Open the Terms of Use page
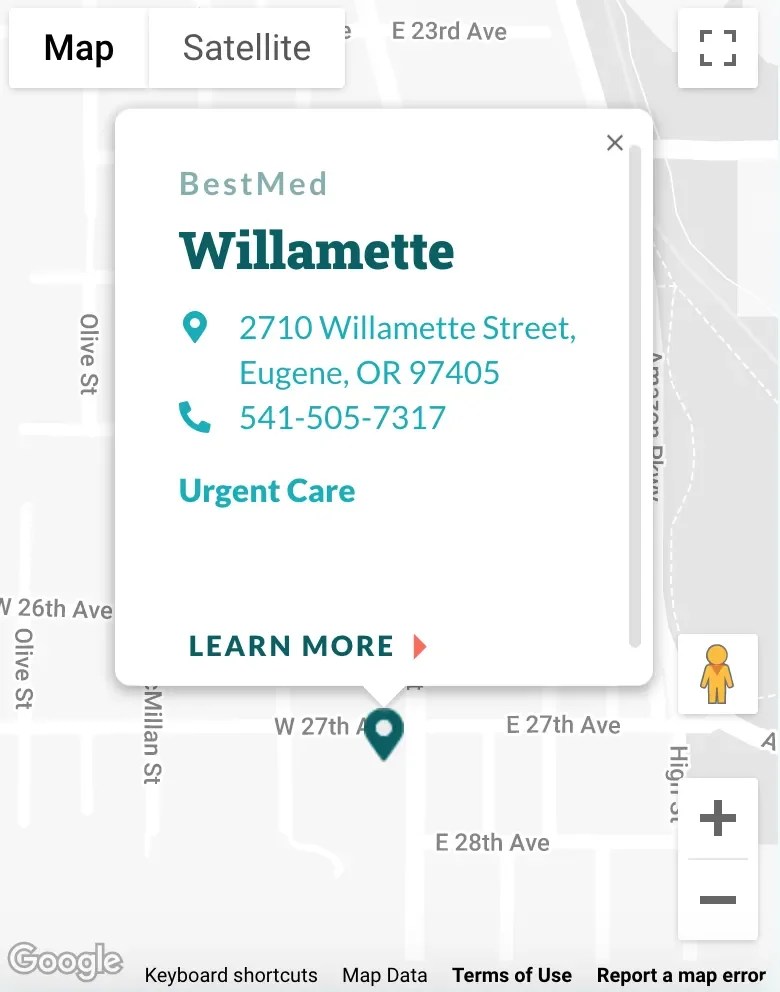780x992 pixels. click(x=511, y=975)
